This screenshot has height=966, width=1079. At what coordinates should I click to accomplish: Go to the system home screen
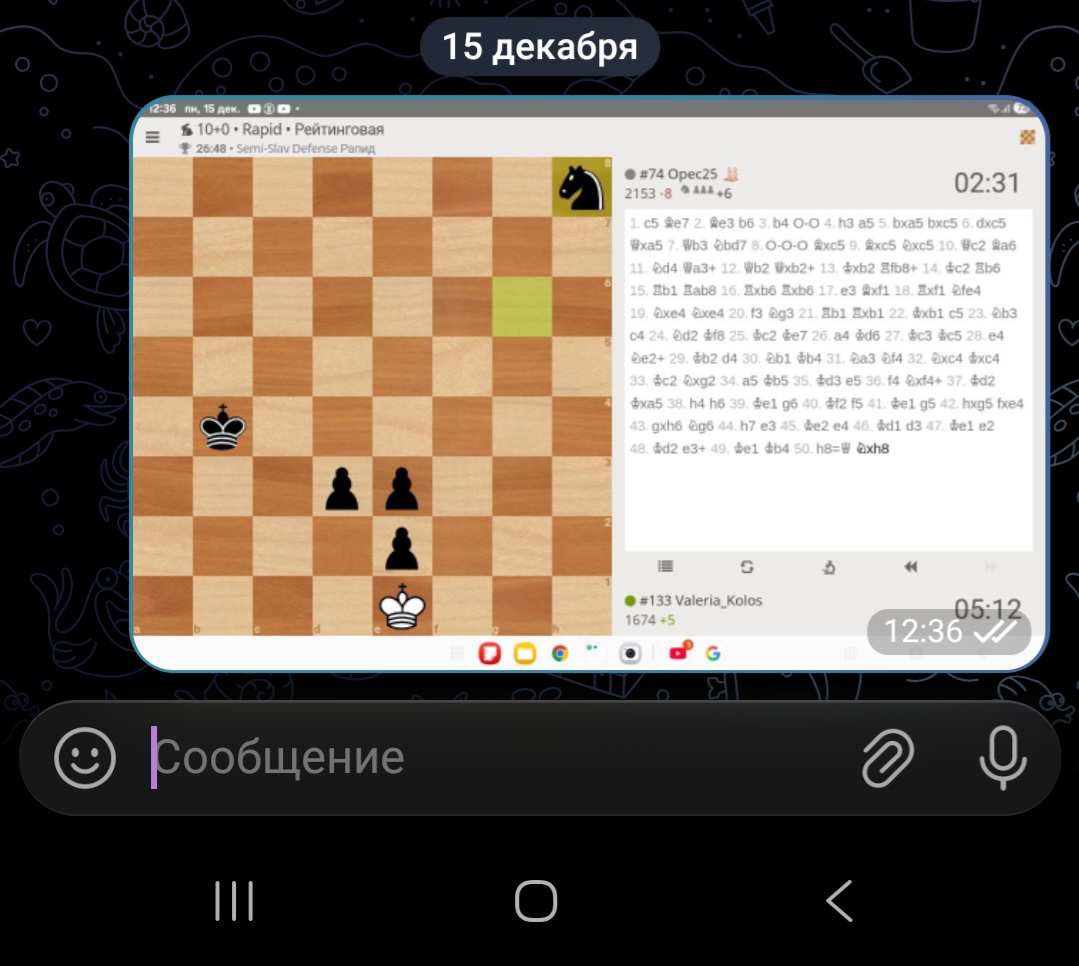(536, 901)
